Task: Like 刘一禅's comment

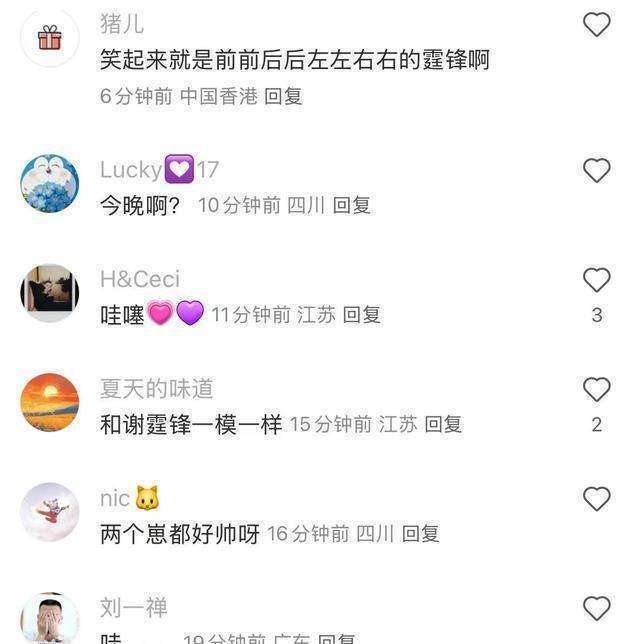Action: (596, 607)
